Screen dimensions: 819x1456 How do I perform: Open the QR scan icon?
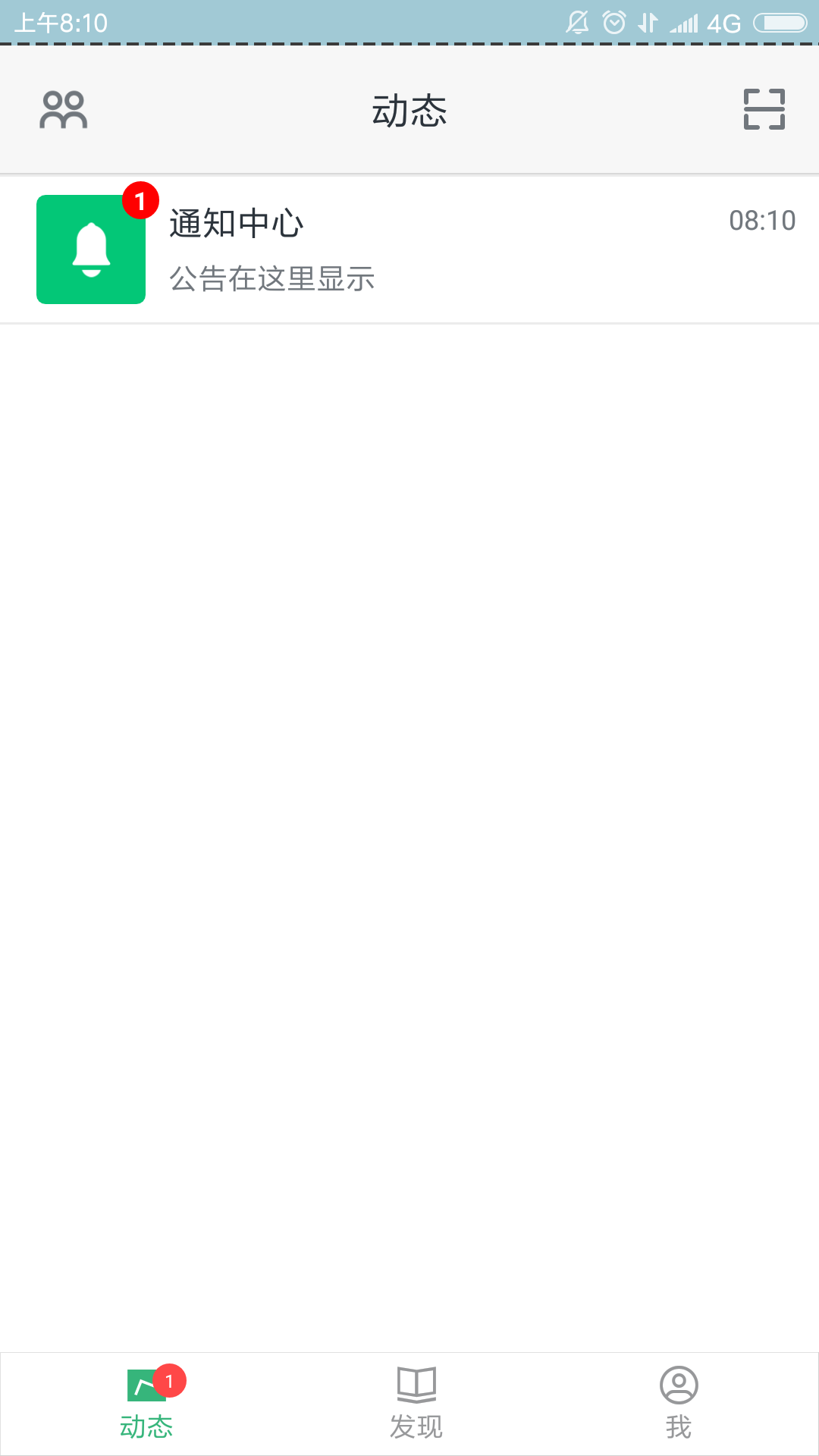tap(764, 109)
